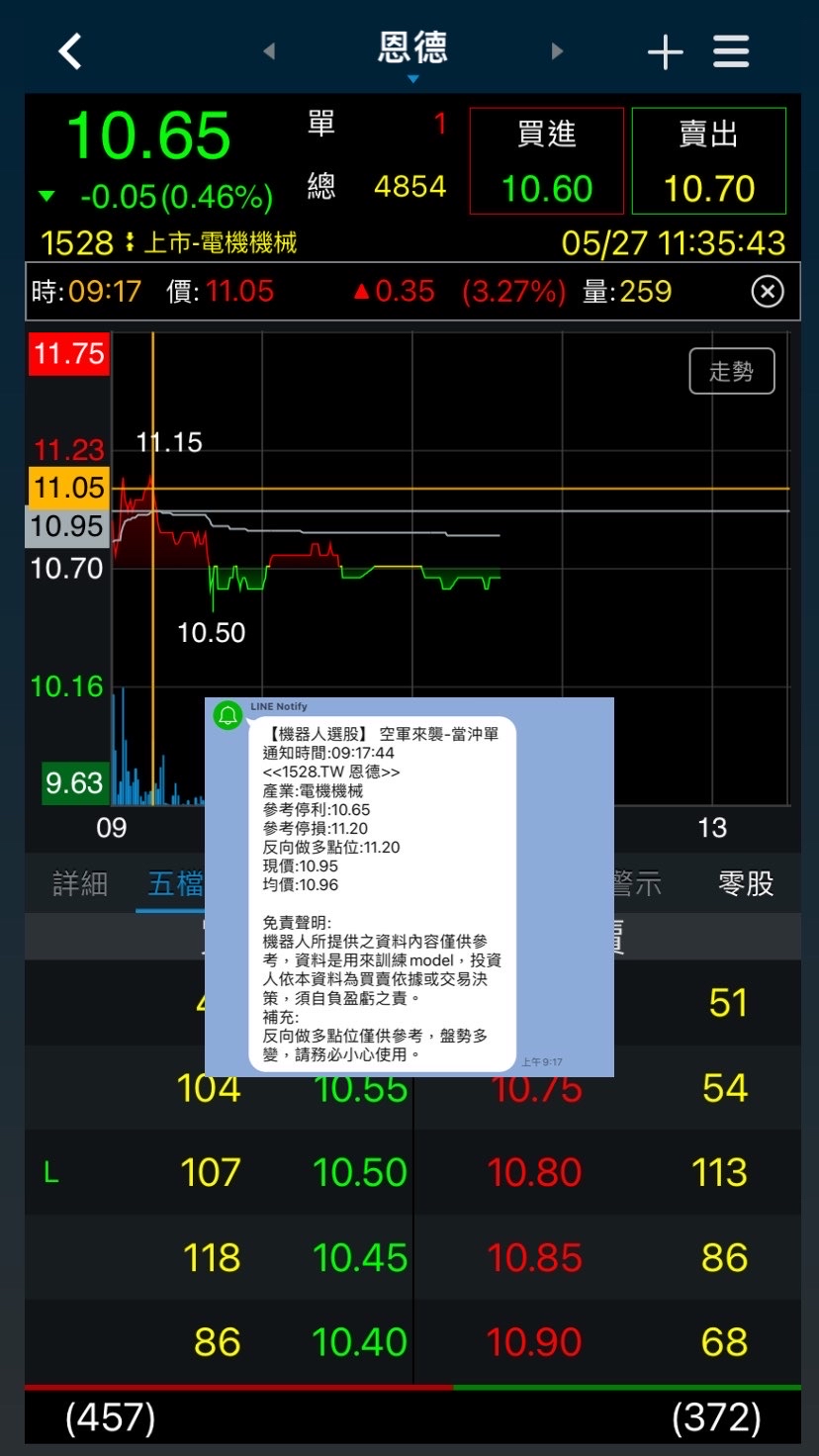819x1456 pixels.
Task: Go back using the top-left arrow
Action: pyautogui.click(x=70, y=51)
